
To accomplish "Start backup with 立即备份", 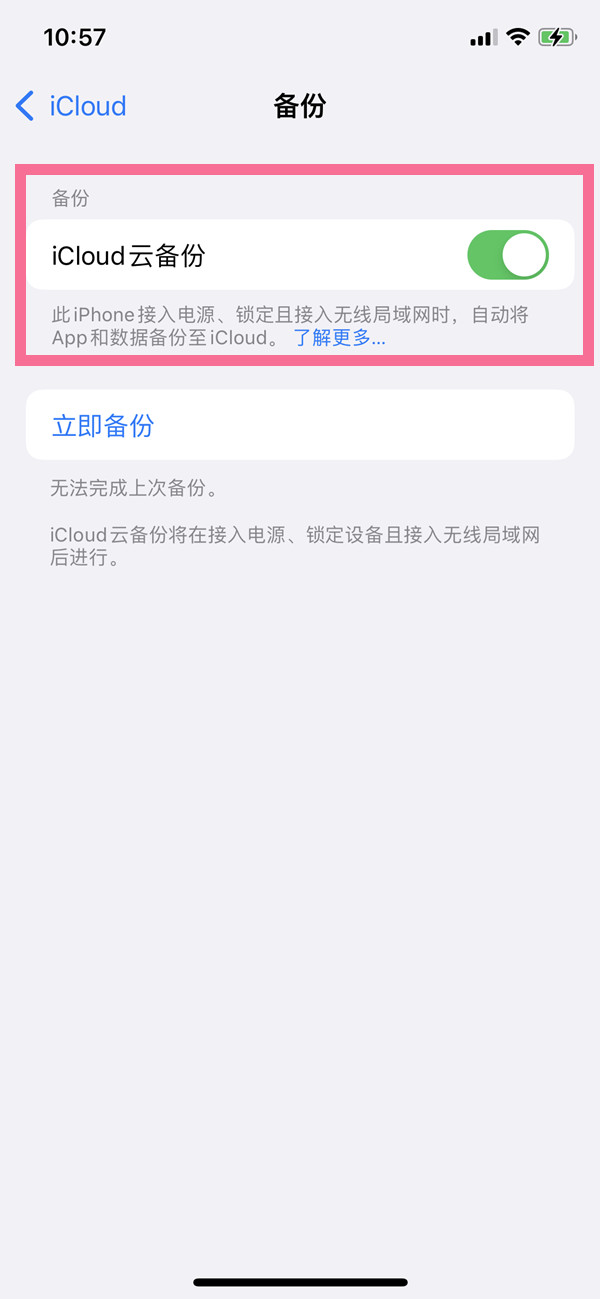I will pos(103,426).
